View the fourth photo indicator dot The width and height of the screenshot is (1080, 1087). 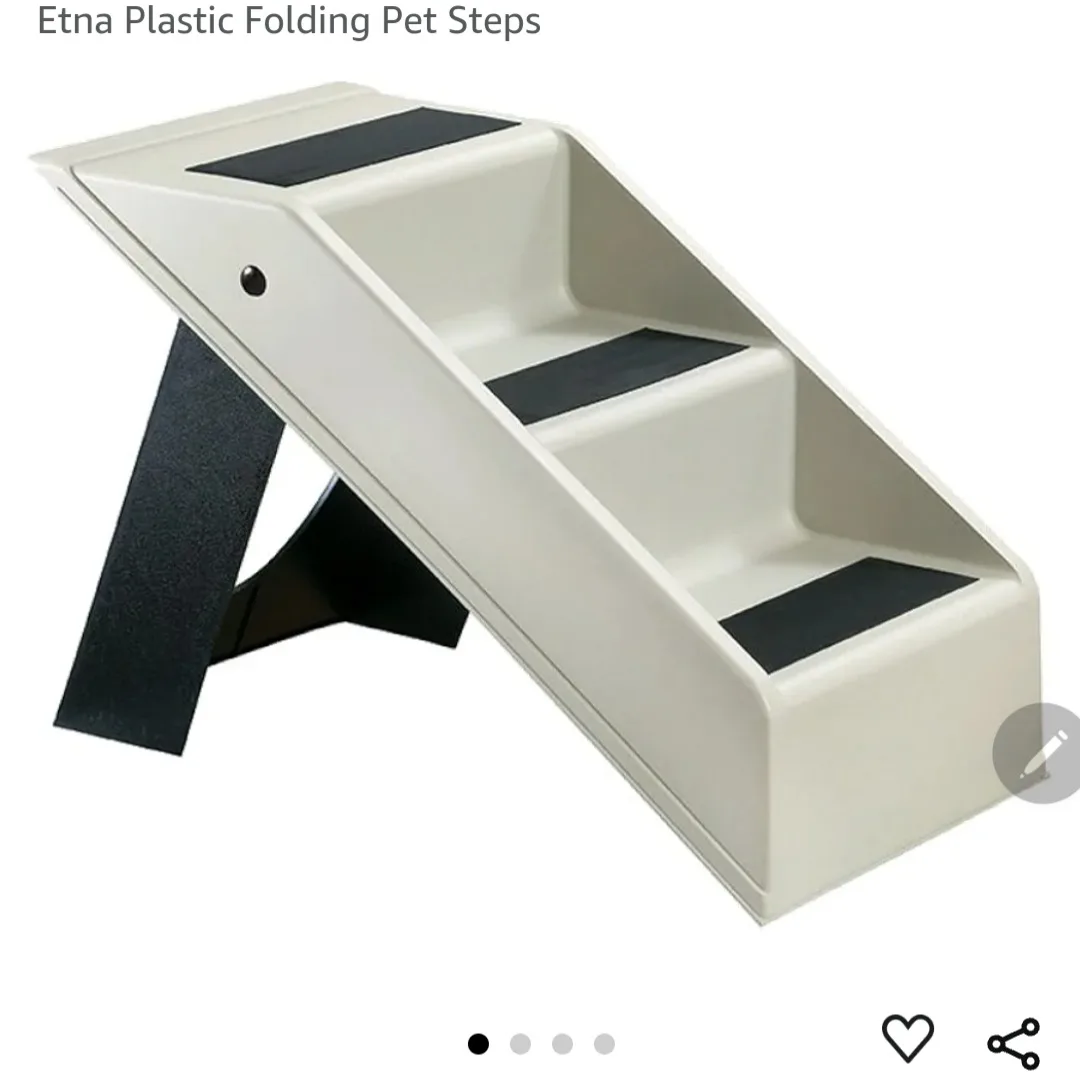(x=603, y=1042)
